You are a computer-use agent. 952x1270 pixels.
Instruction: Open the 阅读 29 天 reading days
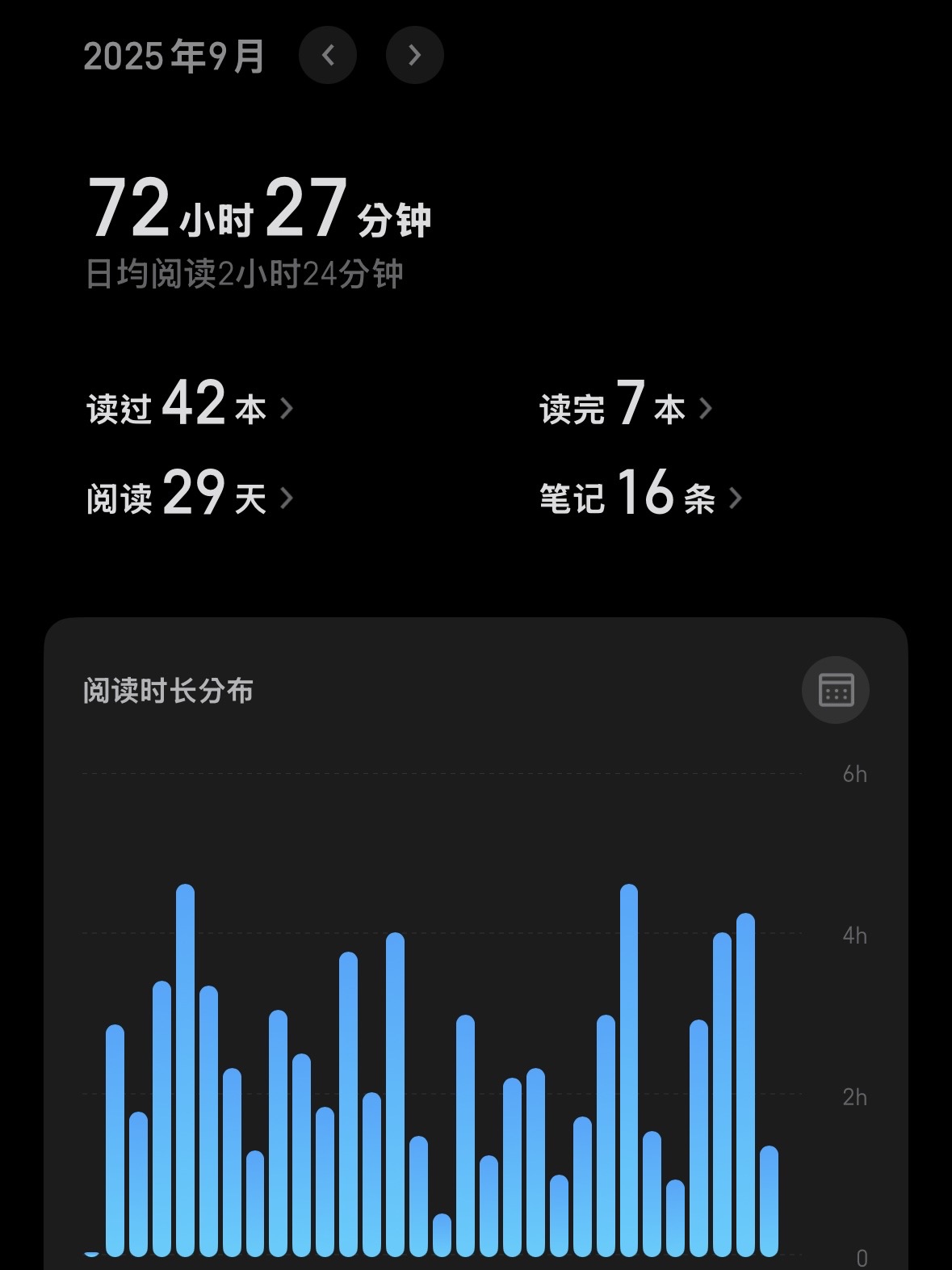tap(190, 495)
